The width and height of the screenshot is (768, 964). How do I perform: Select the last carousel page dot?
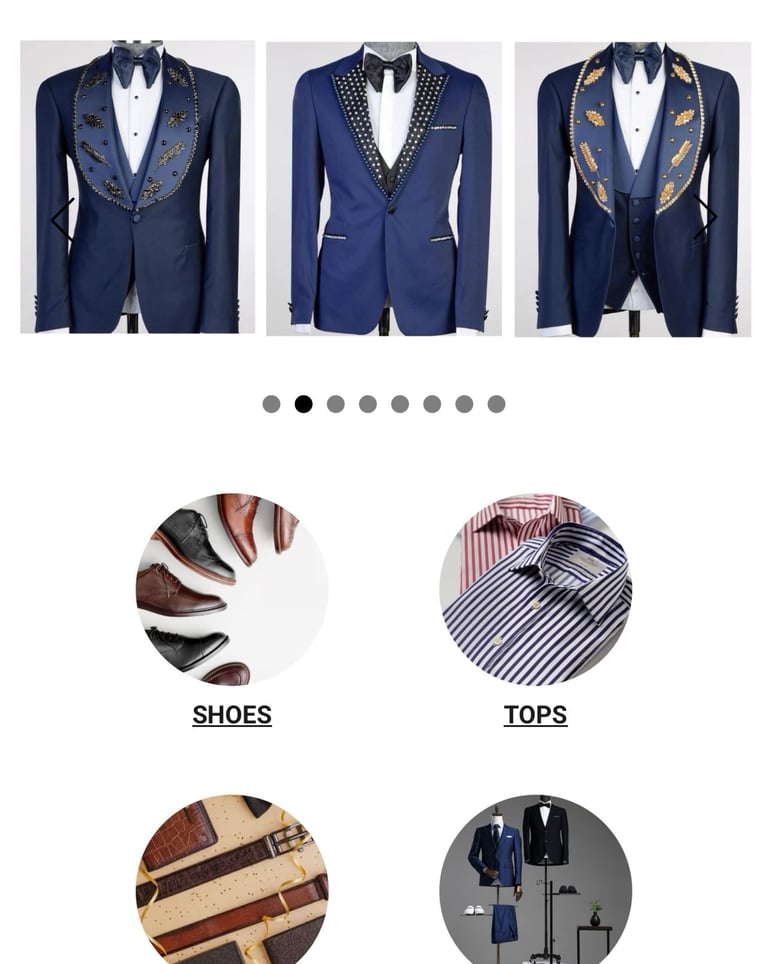tap(496, 404)
